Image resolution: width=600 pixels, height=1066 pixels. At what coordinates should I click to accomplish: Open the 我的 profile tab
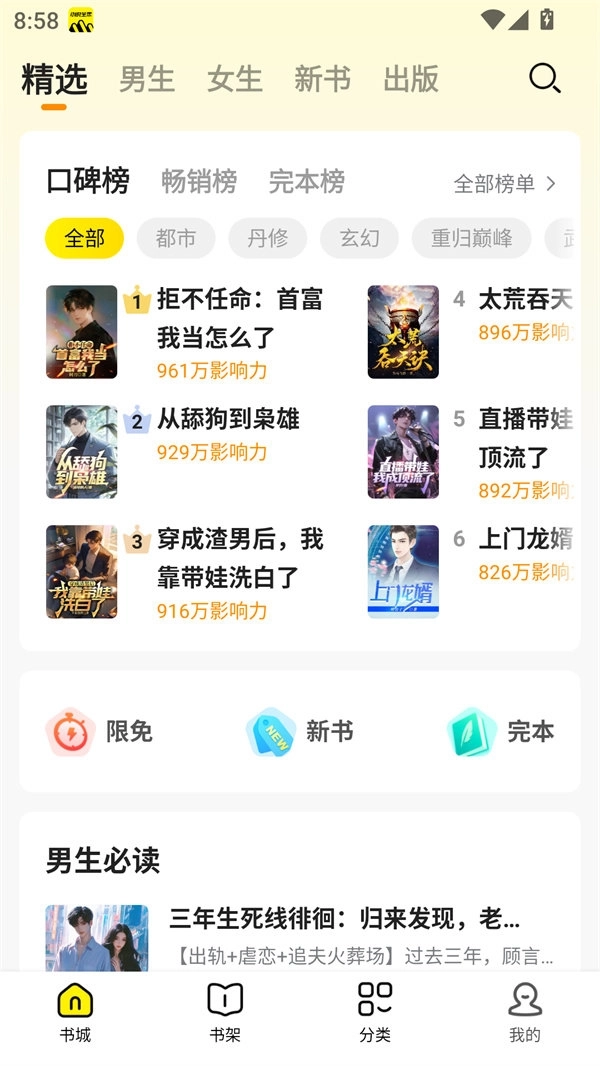coord(524,1012)
